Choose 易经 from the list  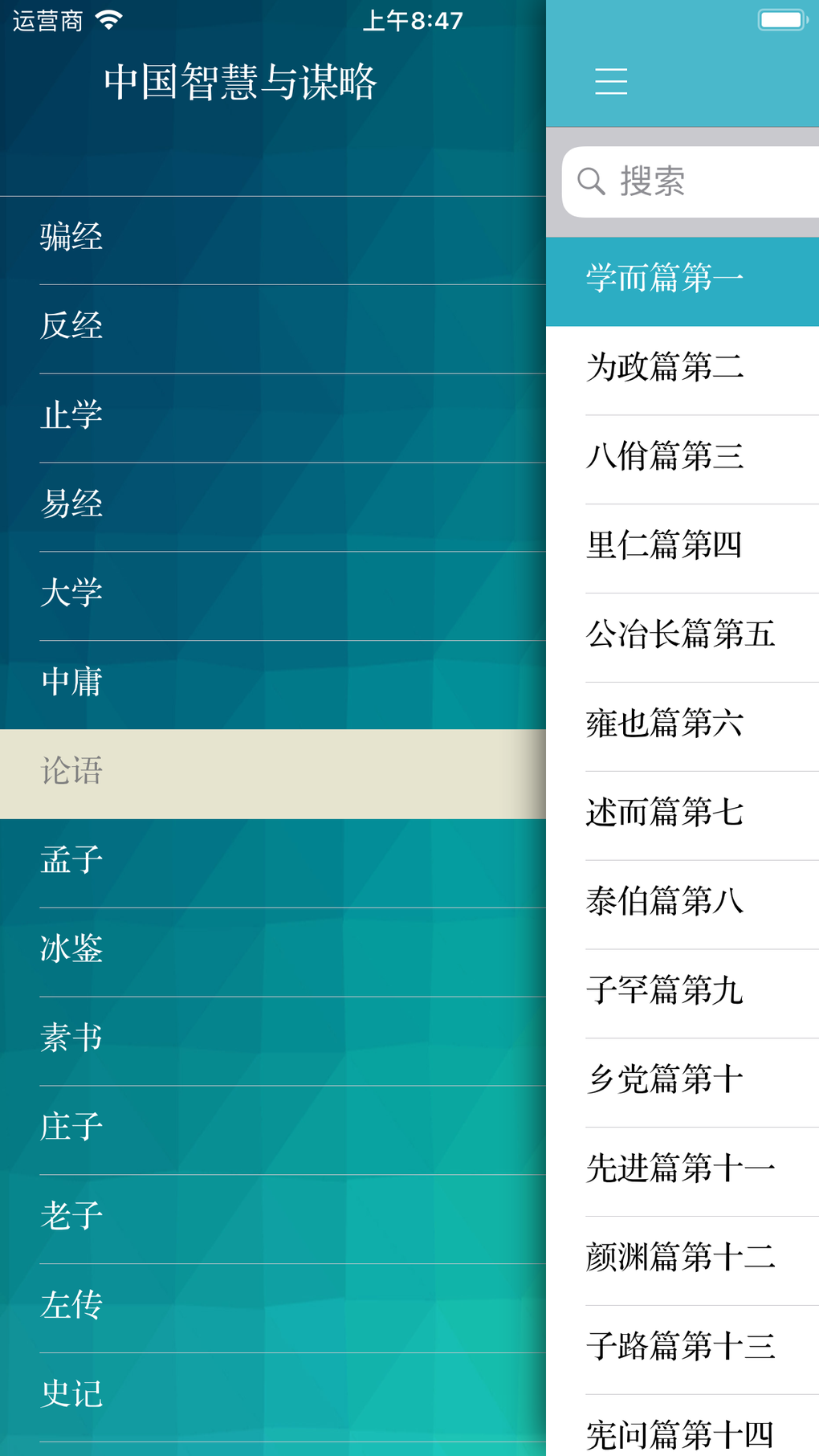[273, 504]
